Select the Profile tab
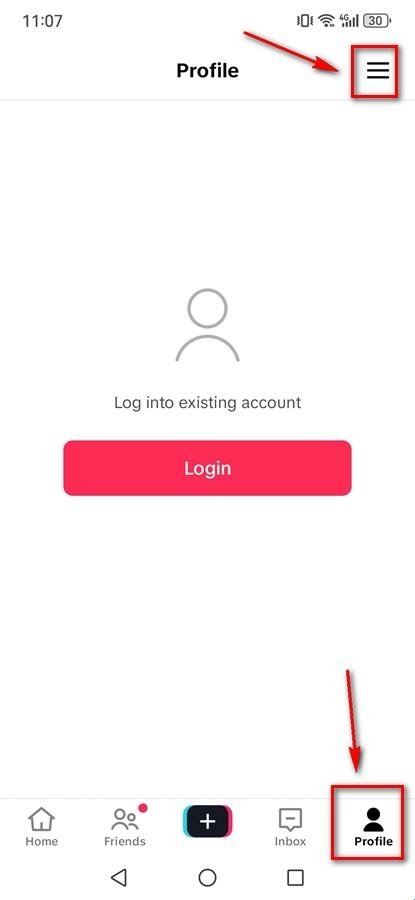 (373, 827)
